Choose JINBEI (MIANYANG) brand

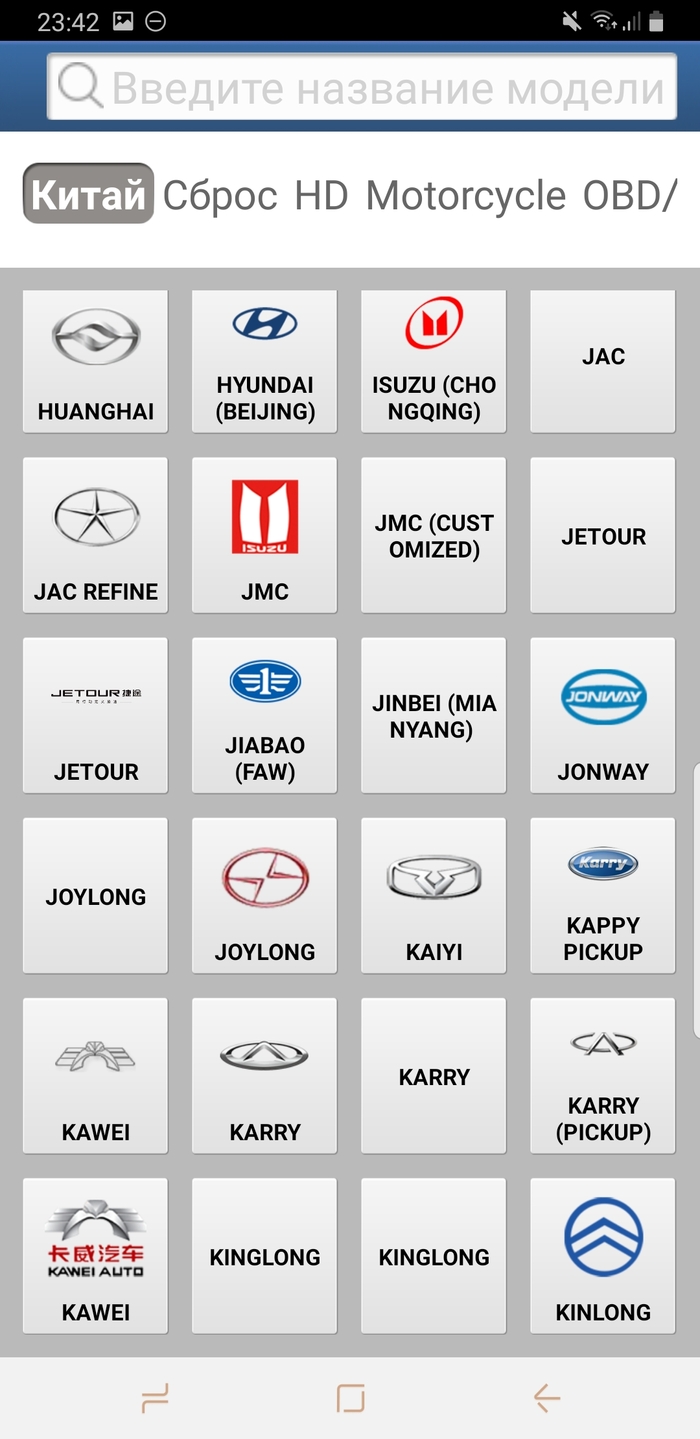pyautogui.click(x=434, y=715)
